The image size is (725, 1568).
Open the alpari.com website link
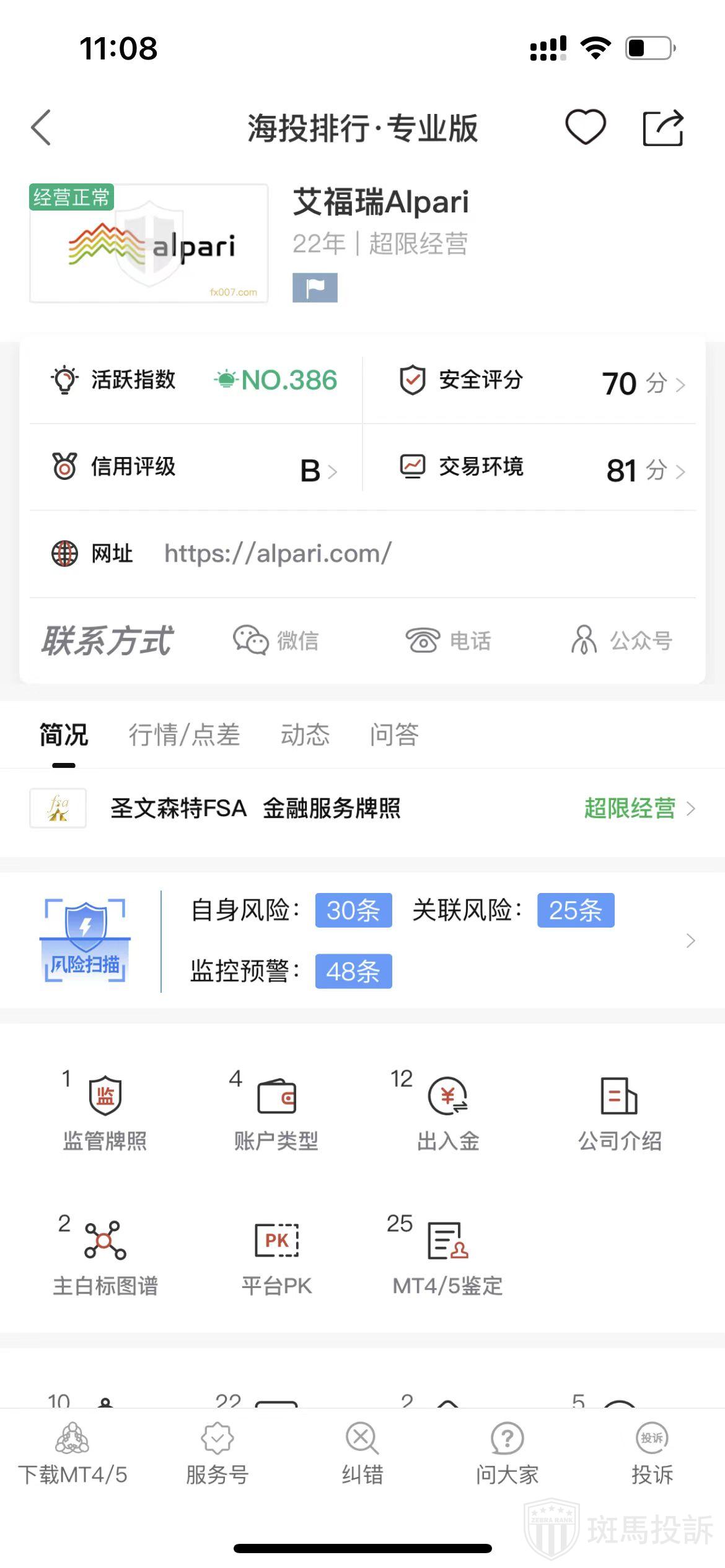point(278,554)
